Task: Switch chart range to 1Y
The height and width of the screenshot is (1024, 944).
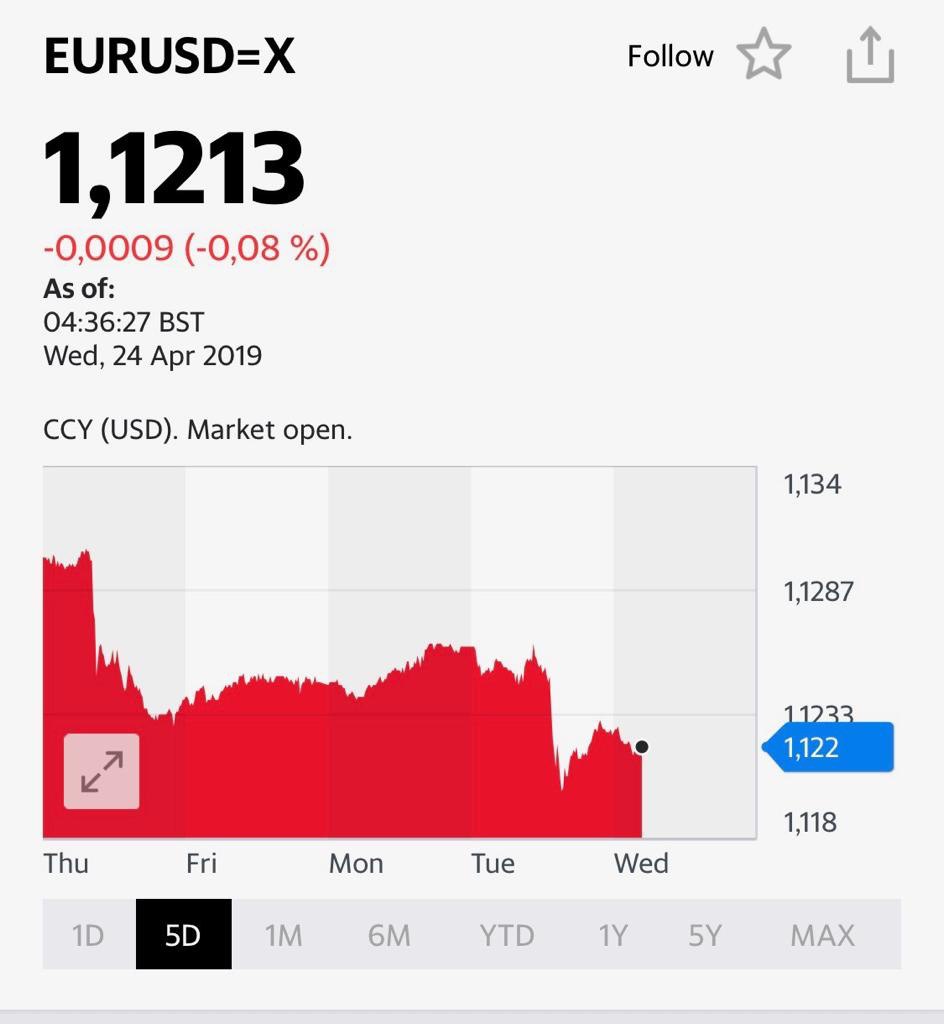Action: pos(613,935)
